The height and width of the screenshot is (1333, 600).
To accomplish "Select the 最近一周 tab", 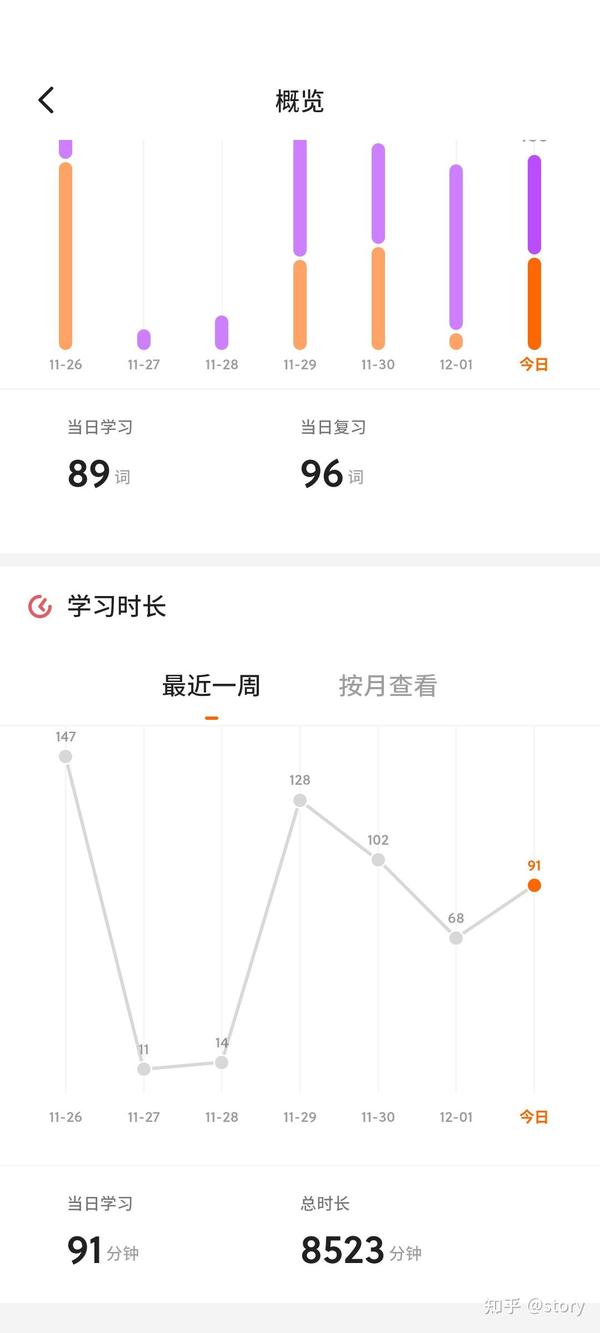I will [x=211, y=686].
